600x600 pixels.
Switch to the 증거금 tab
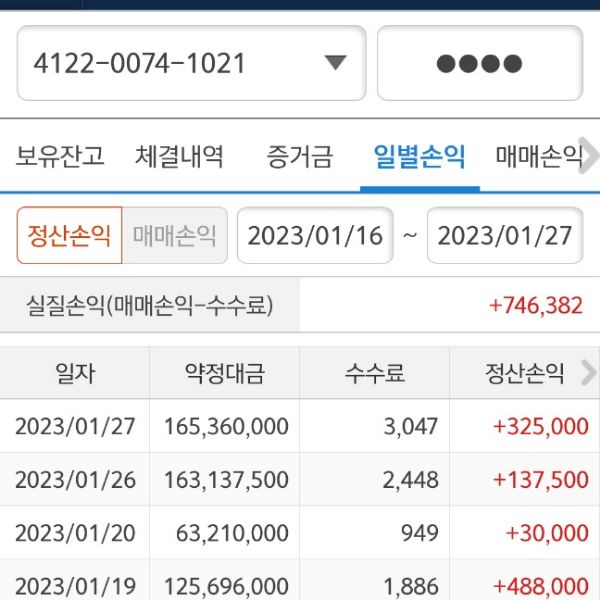[300, 157]
